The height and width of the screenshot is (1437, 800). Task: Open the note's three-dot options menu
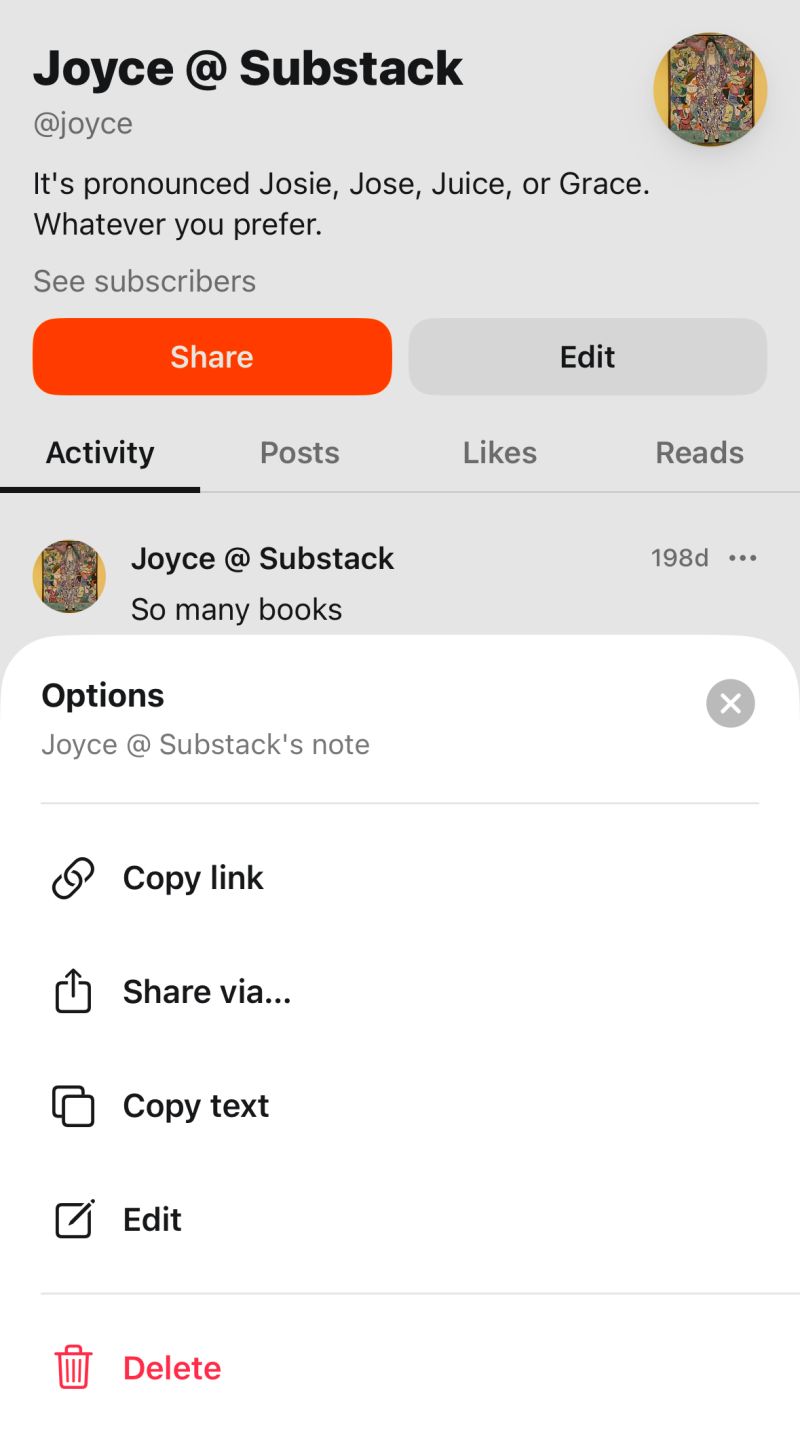click(x=743, y=558)
